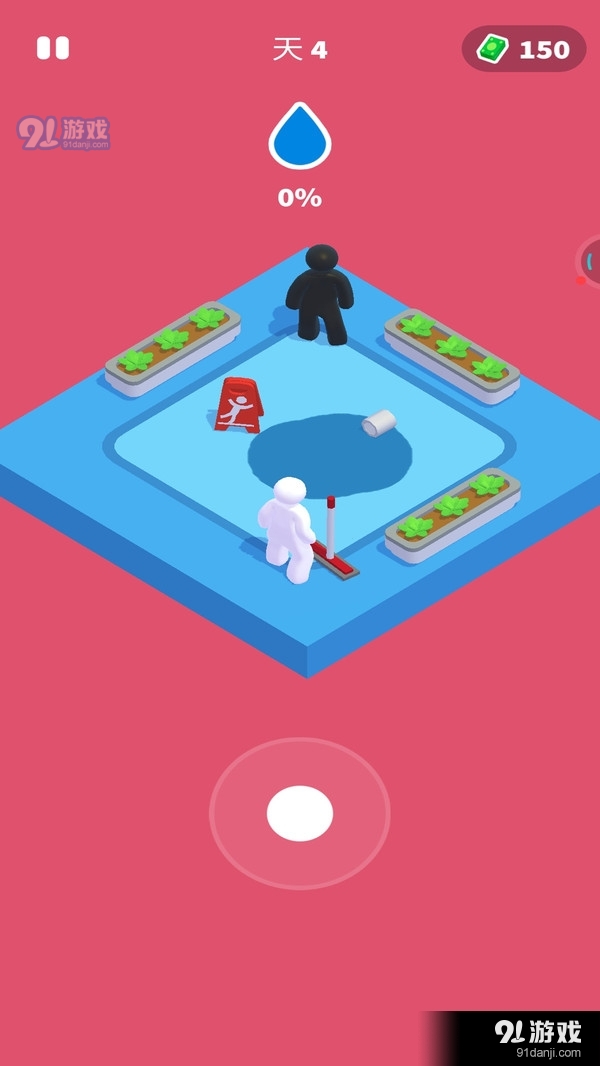Tap the virtual joystick knob
Screen dimensions: 600x1066
coord(300,813)
